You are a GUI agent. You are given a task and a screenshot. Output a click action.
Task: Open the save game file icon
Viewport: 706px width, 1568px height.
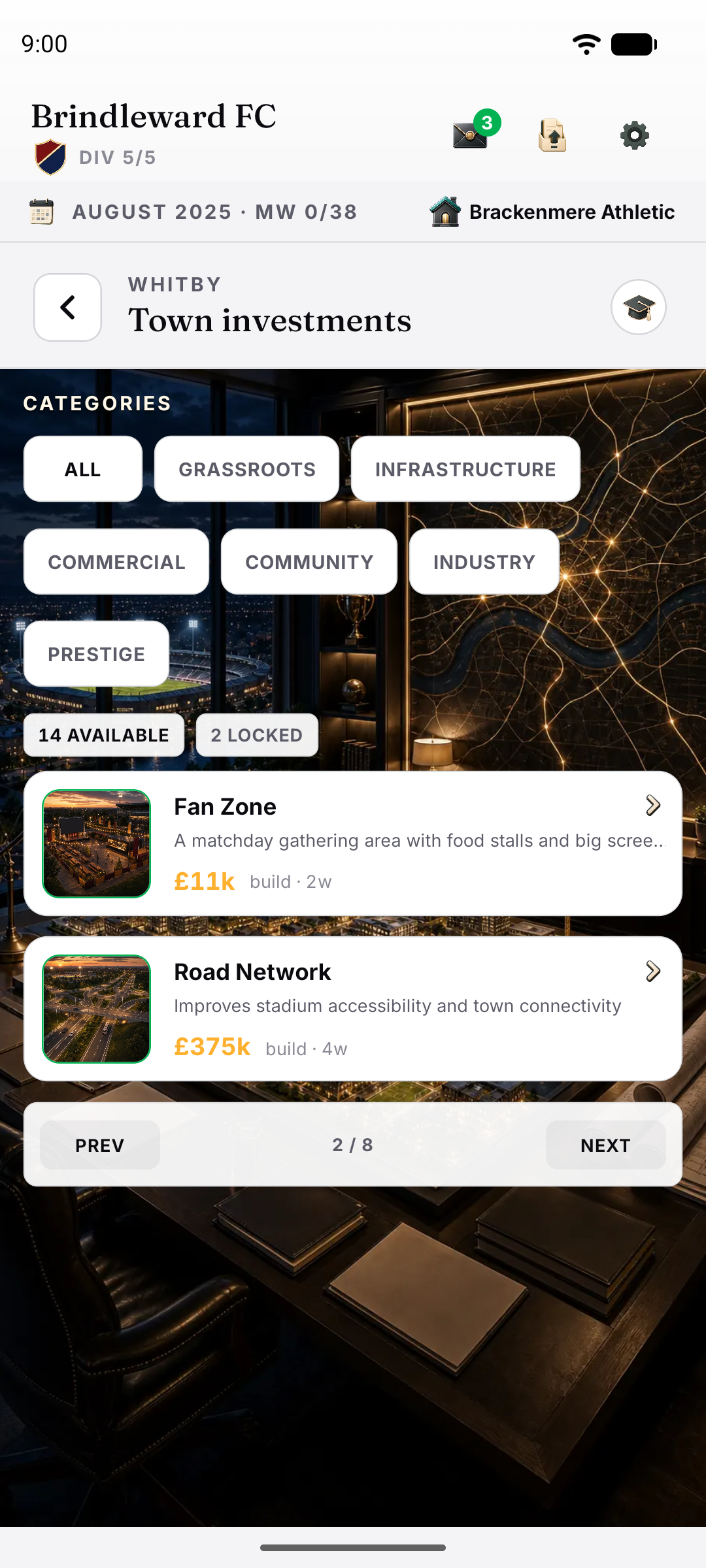pyautogui.click(x=552, y=135)
